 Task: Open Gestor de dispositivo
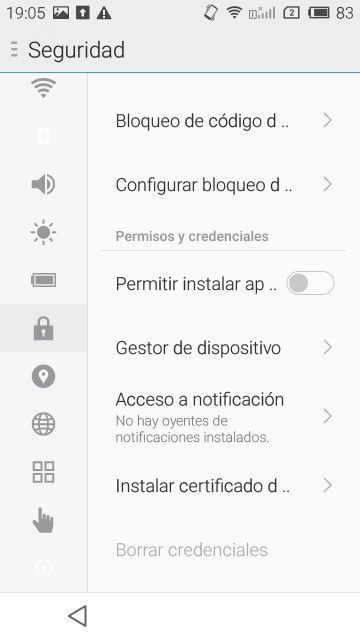click(224, 348)
